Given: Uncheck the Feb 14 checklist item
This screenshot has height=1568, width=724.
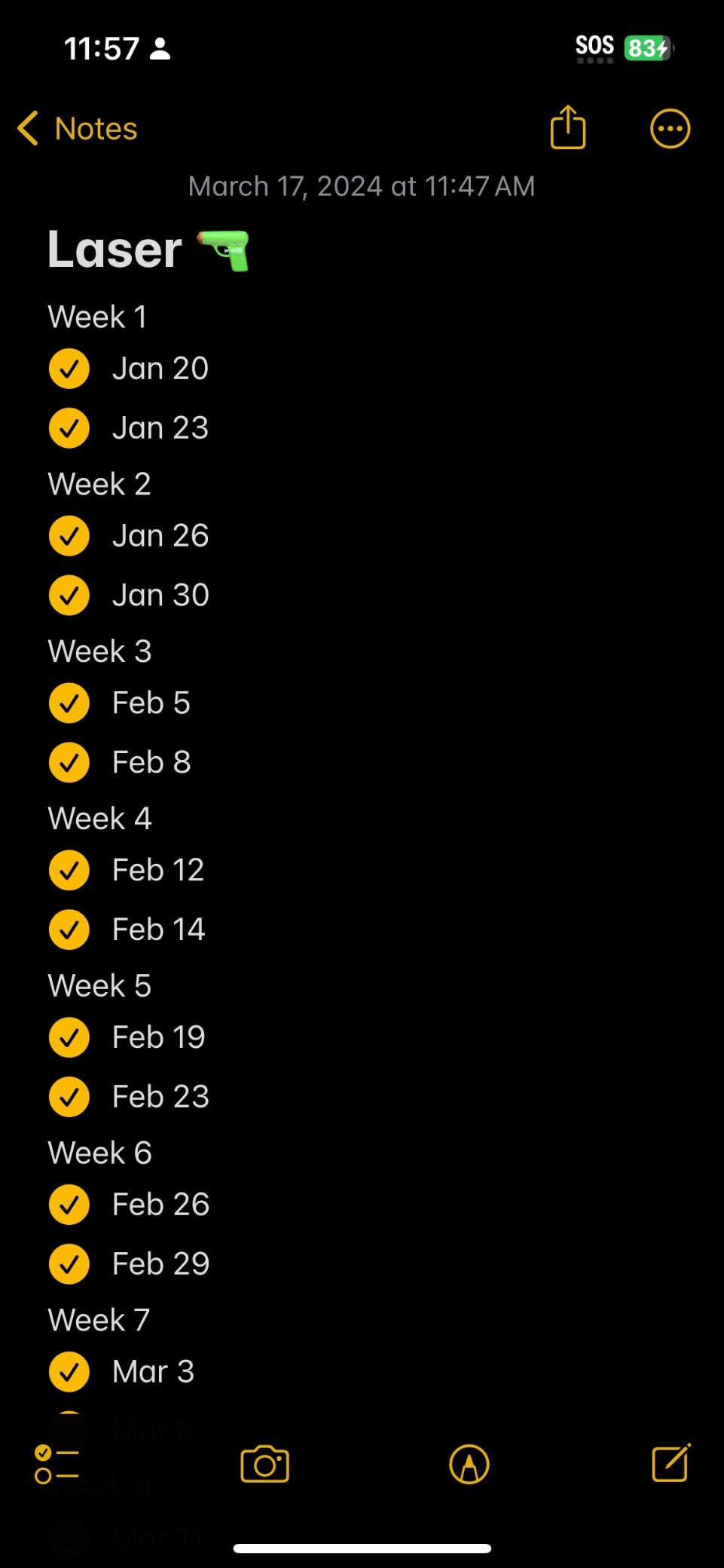Looking at the screenshot, I should pyautogui.click(x=69, y=929).
